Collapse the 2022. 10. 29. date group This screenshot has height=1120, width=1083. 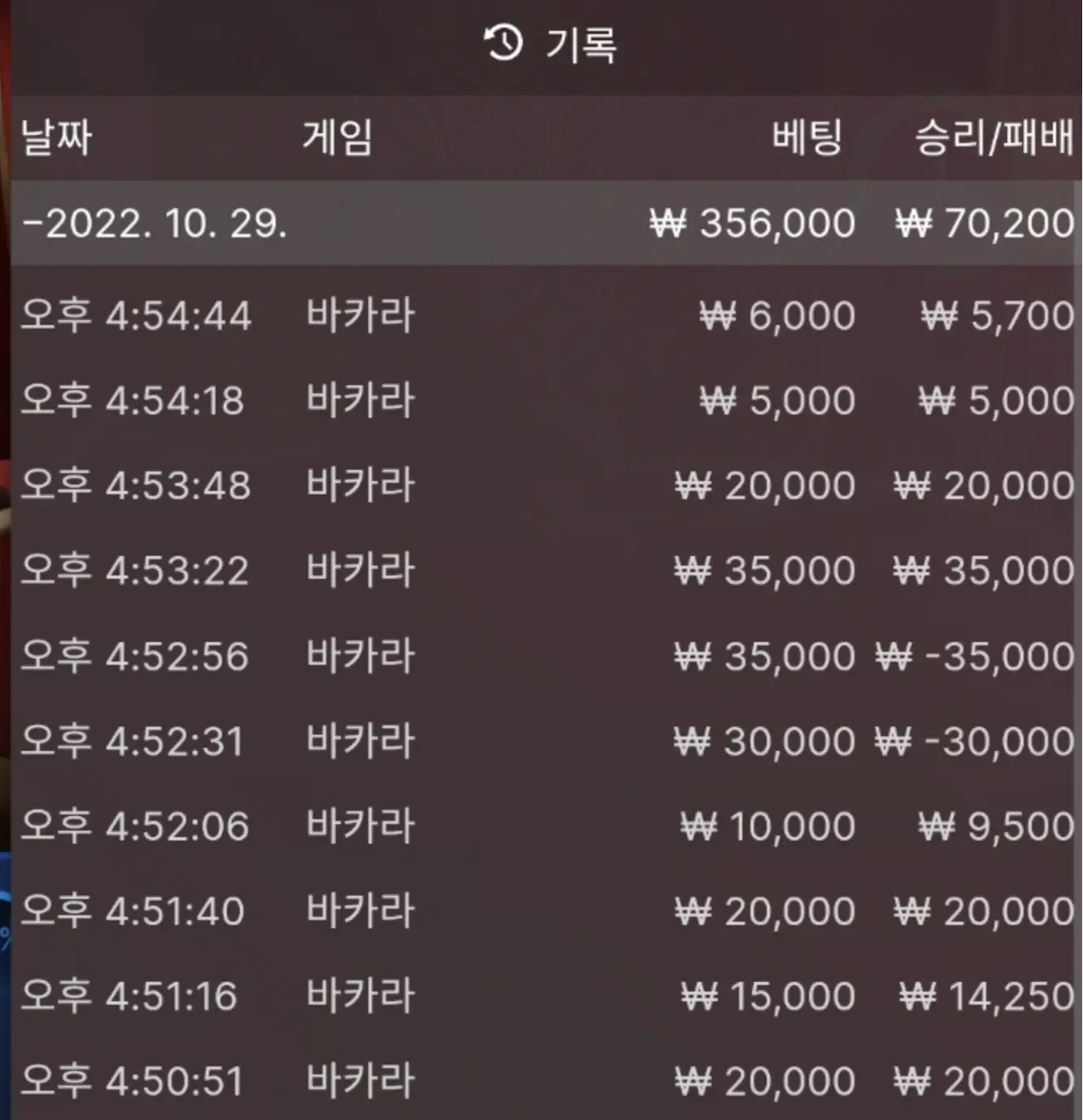point(154,223)
